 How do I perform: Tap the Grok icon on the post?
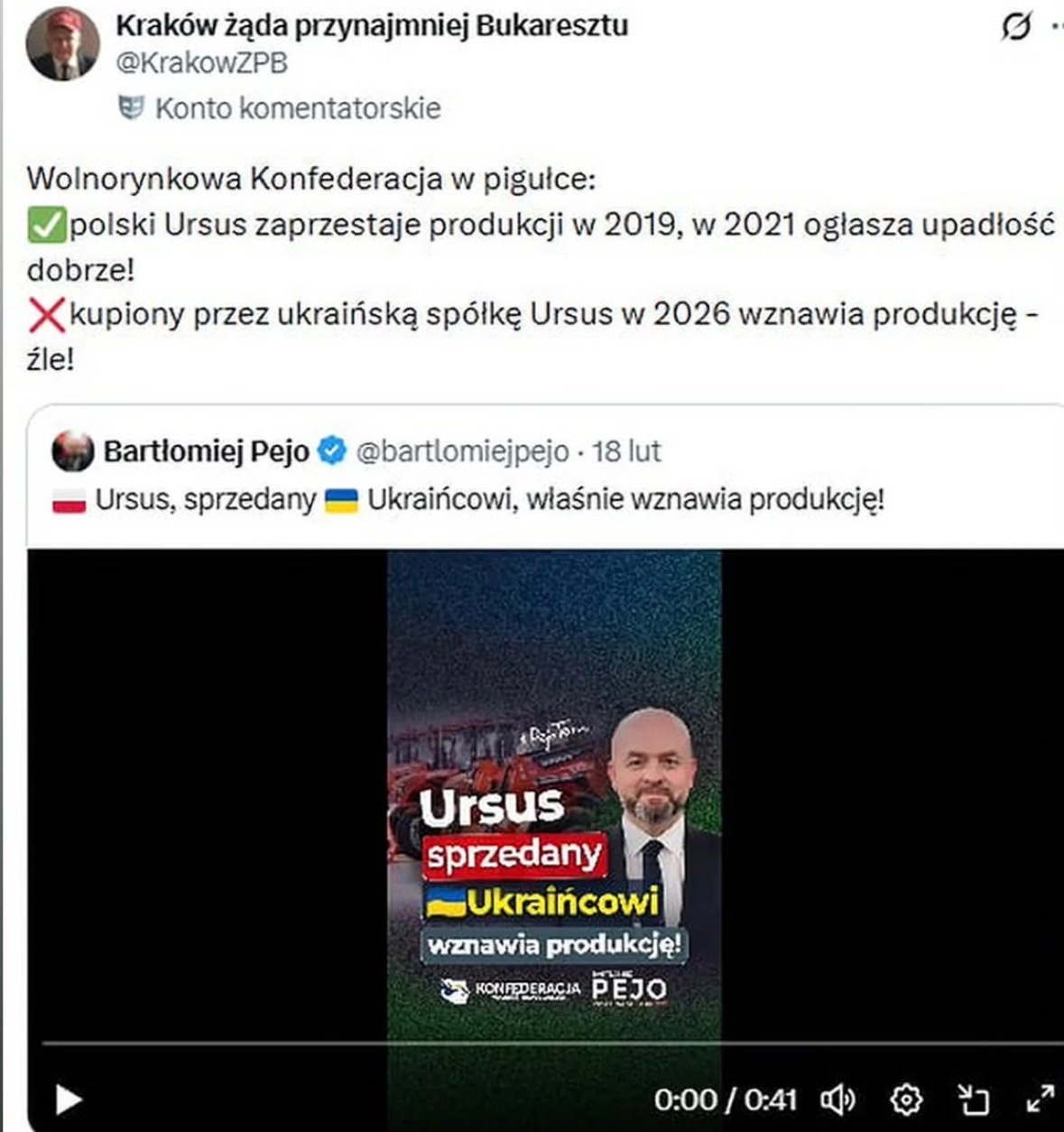(x=1016, y=28)
